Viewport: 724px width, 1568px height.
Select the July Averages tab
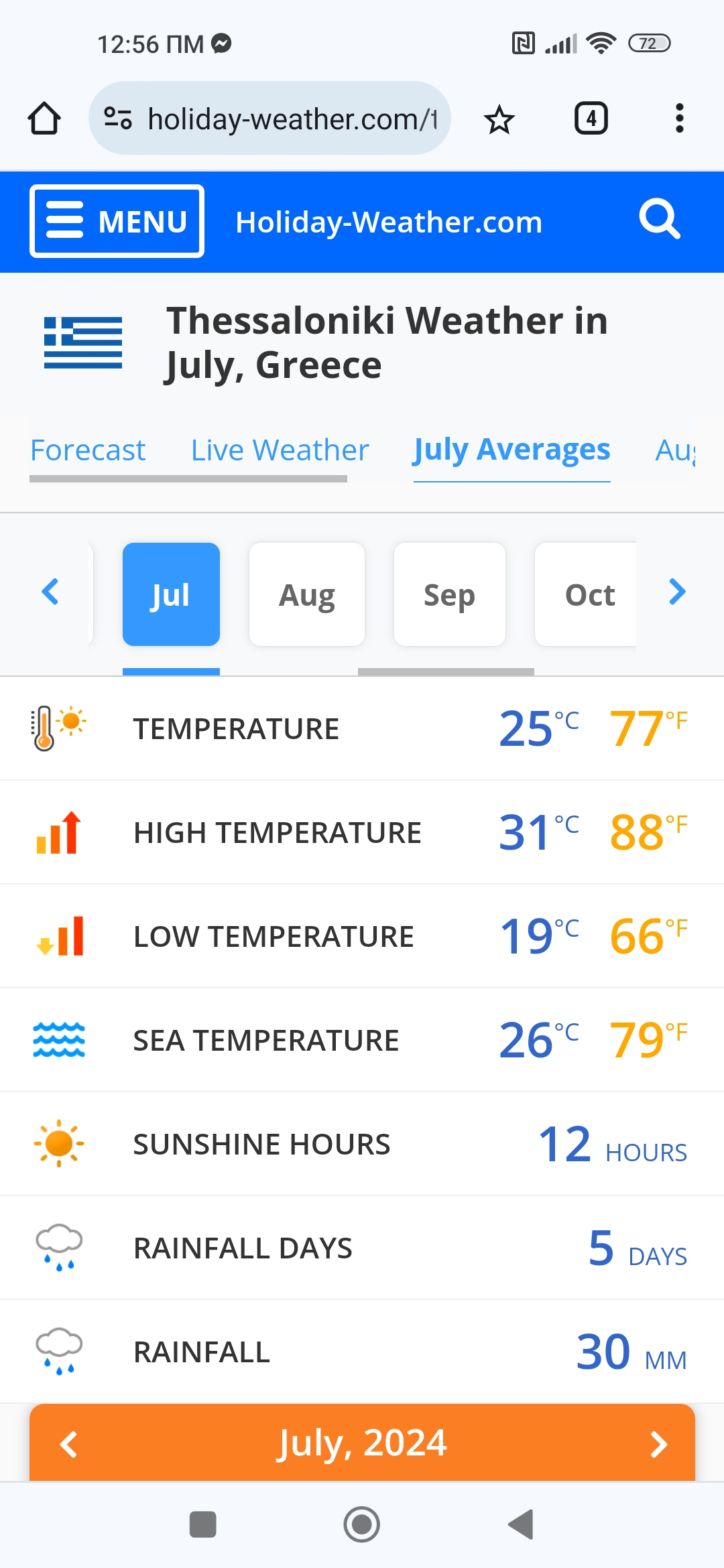pos(511,450)
